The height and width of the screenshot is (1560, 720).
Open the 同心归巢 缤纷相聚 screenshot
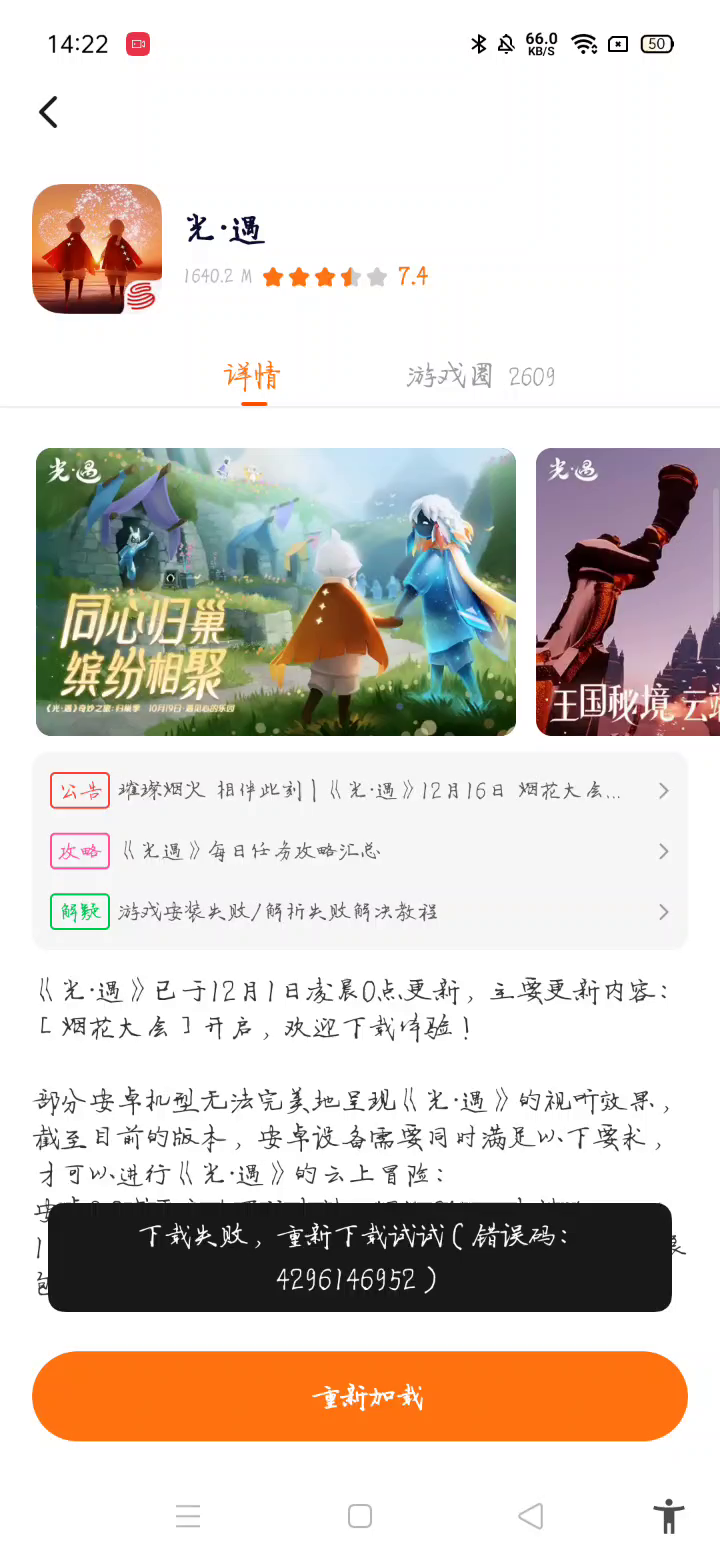tap(276, 592)
